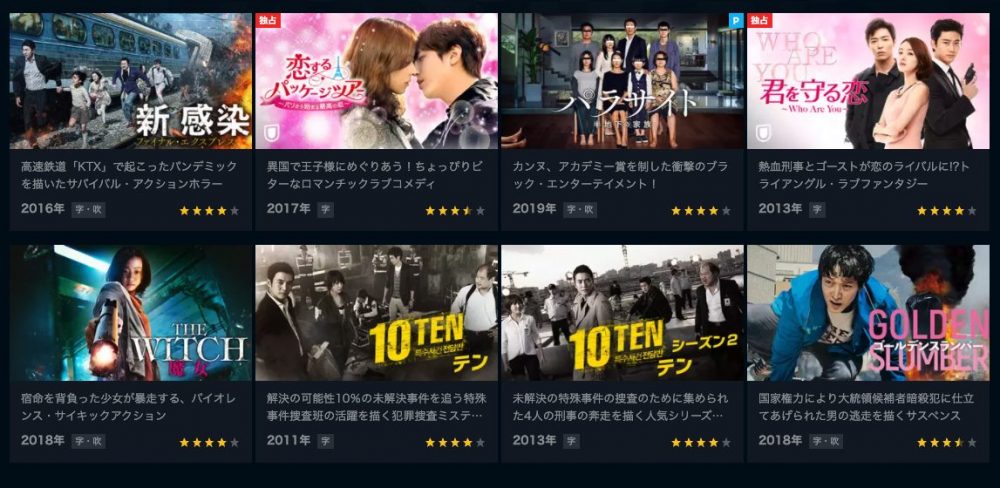Open the TEN シーズン2 drama card
This screenshot has height=488, width=1000.
pyautogui.click(x=622, y=314)
